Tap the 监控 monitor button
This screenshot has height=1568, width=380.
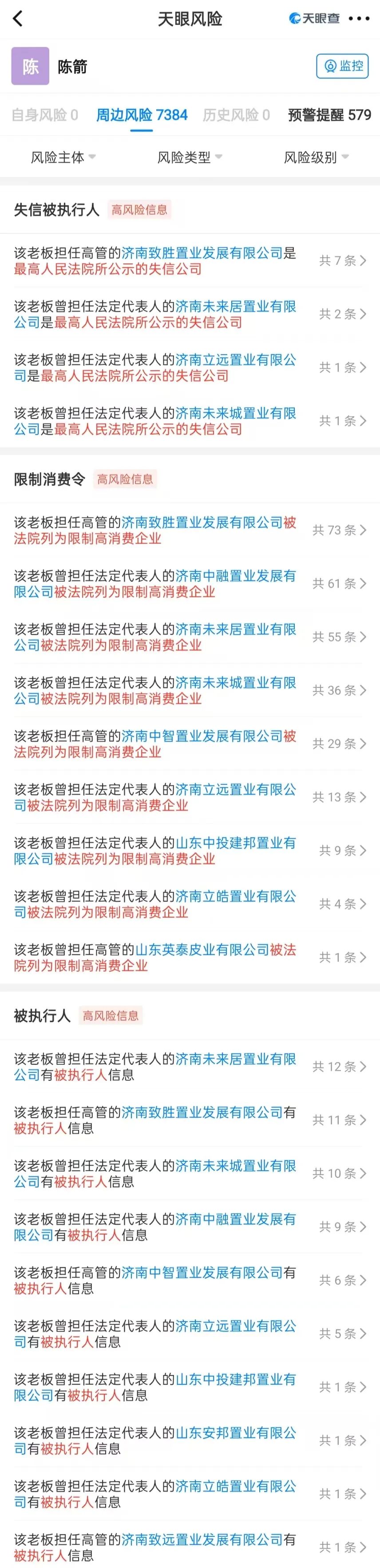(x=343, y=66)
